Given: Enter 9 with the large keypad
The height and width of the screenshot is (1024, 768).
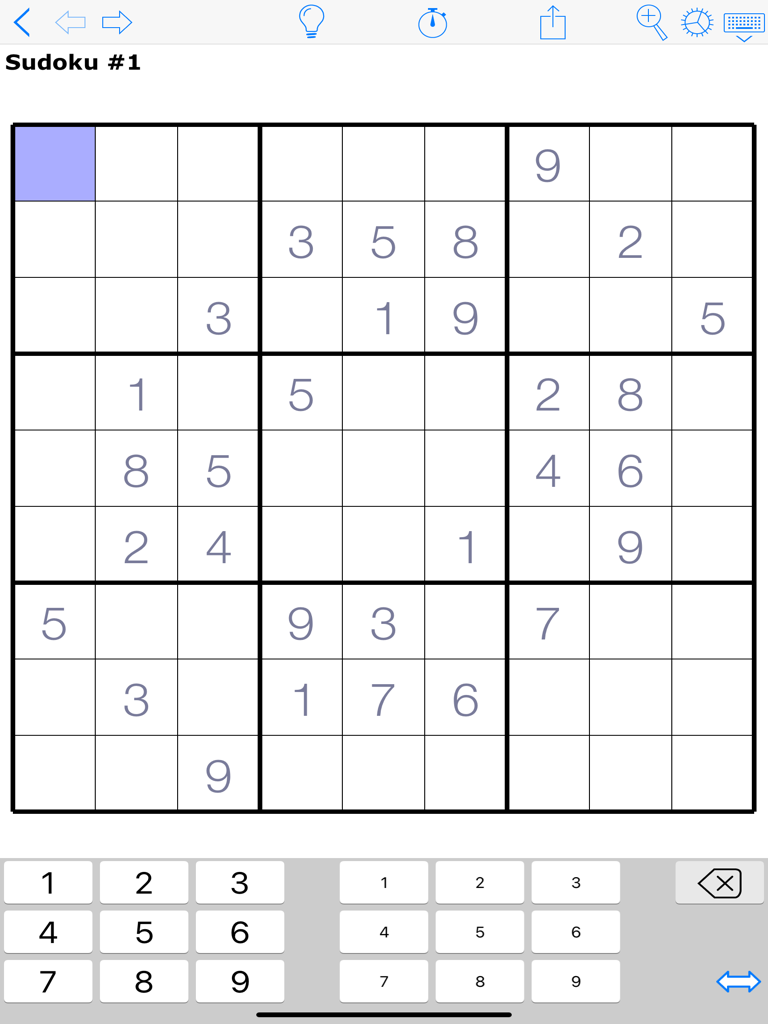Looking at the screenshot, I should (x=240, y=981).
